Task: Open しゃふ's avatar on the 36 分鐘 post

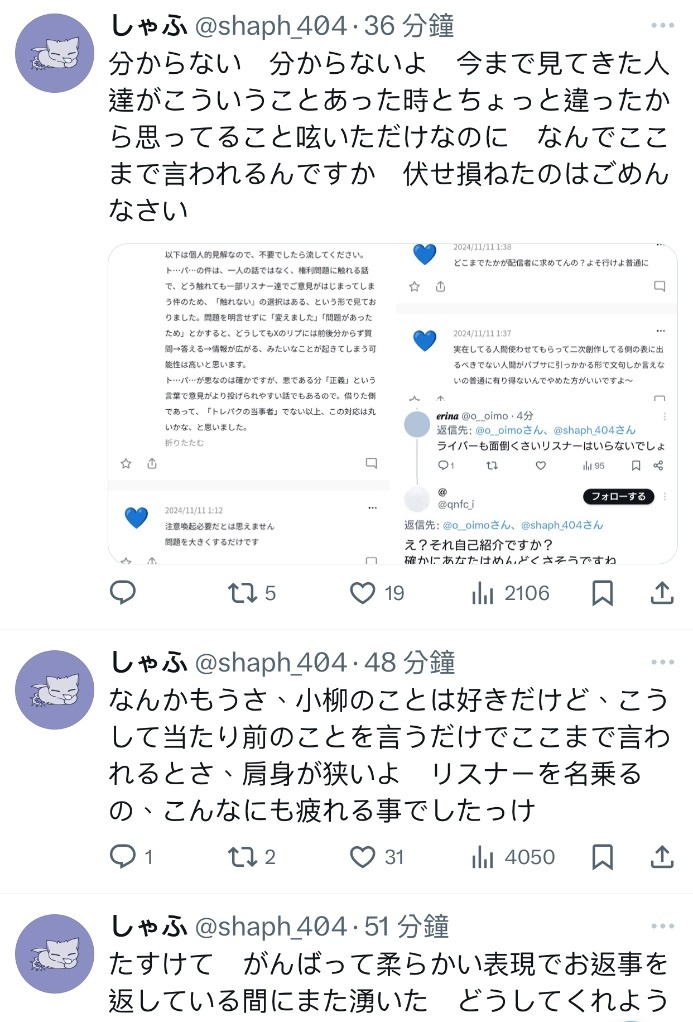Action: click(x=57, y=53)
